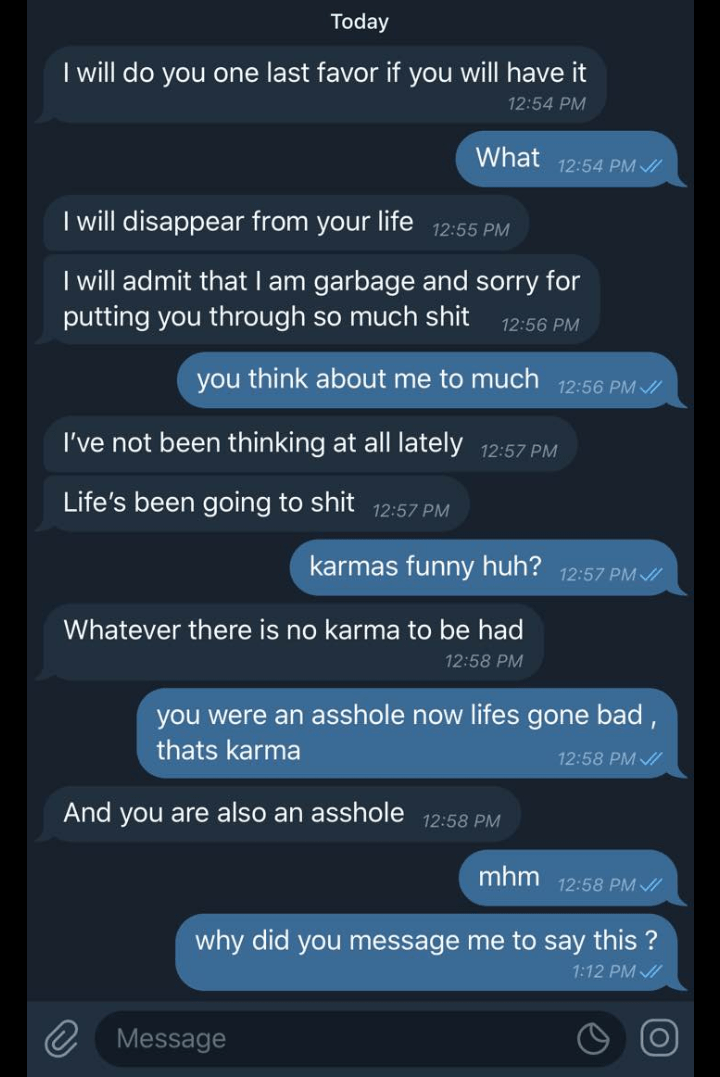Tap the "Today" date header
Viewport: 720px width, 1077px height.
(x=359, y=21)
